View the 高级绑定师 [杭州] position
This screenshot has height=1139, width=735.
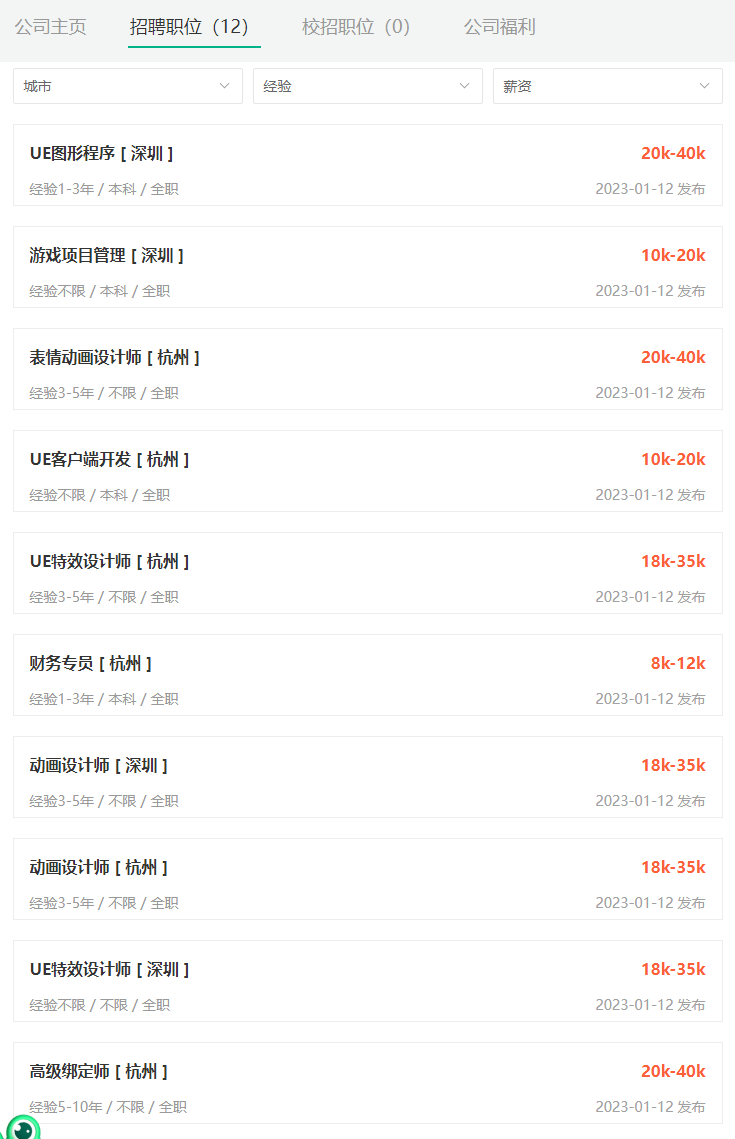(99, 1072)
